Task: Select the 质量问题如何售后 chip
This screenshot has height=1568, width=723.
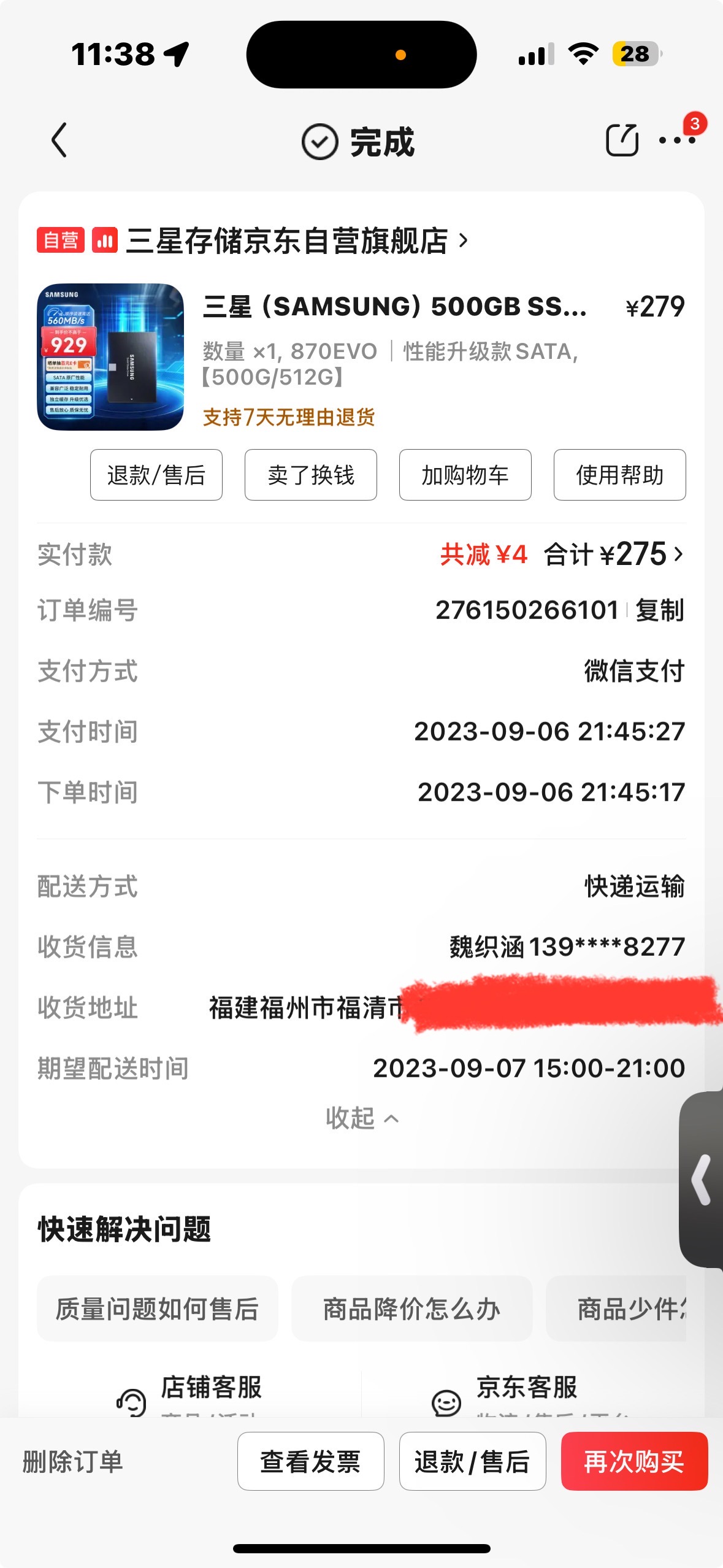Action: (x=157, y=1309)
